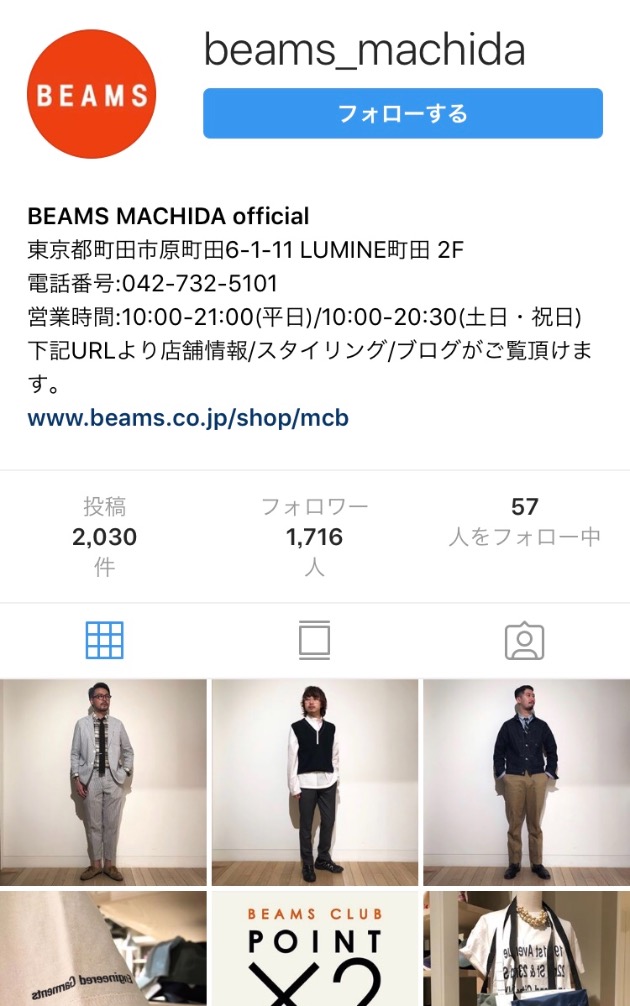Screen dimensions: 630x1006
Task: Open the post of man in gray suit
Action: [104, 782]
